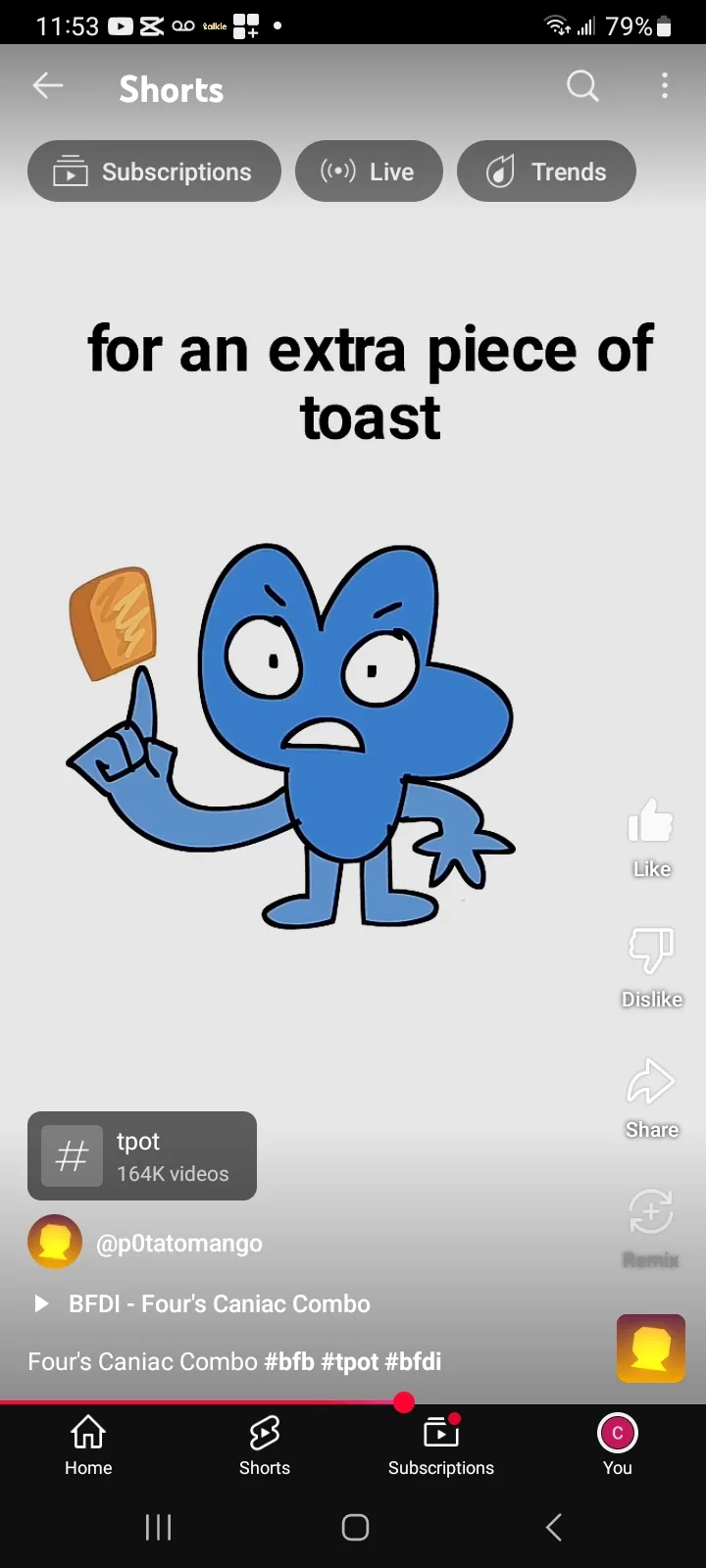Screen dimensions: 706x1568
Task: Open the You tab
Action: point(618,1445)
